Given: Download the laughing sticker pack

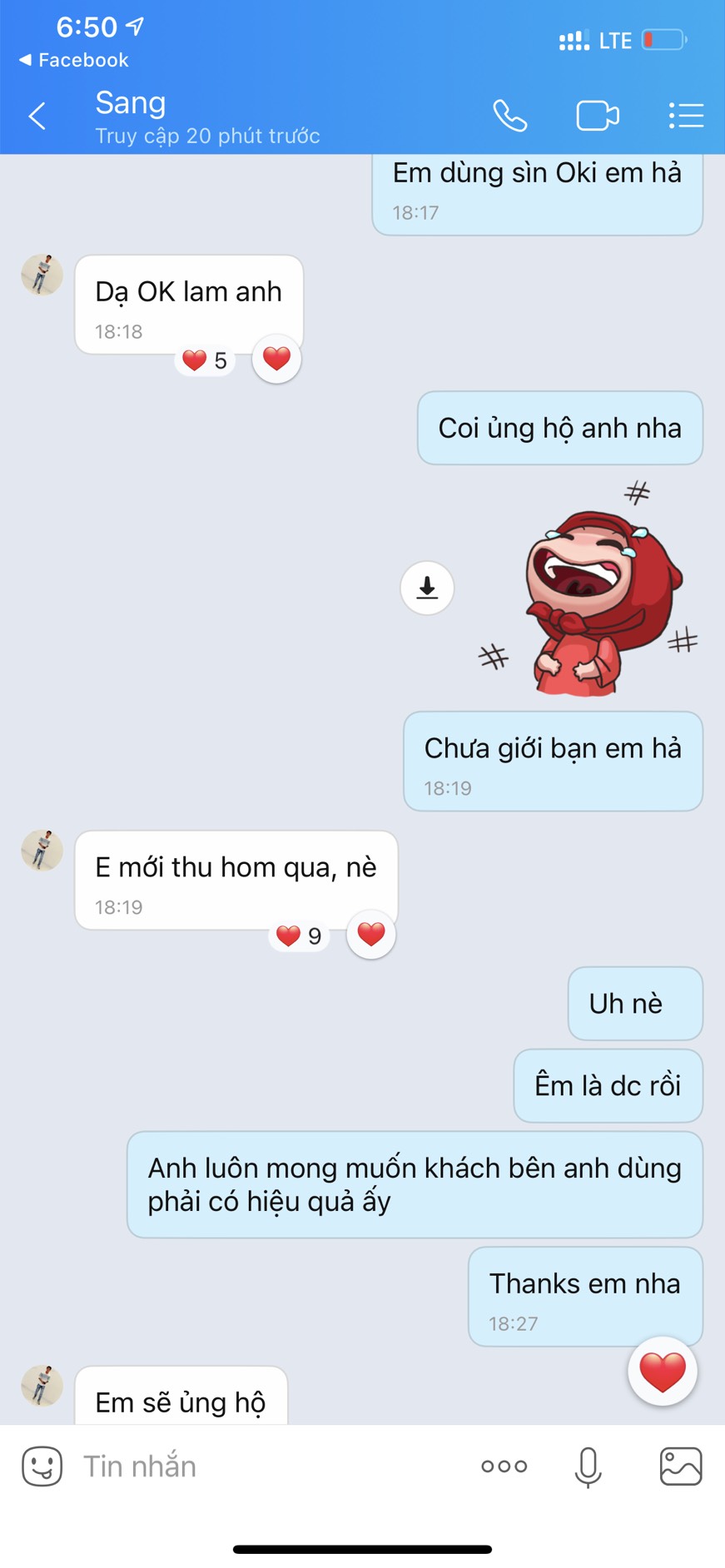Looking at the screenshot, I should point(427,588).
